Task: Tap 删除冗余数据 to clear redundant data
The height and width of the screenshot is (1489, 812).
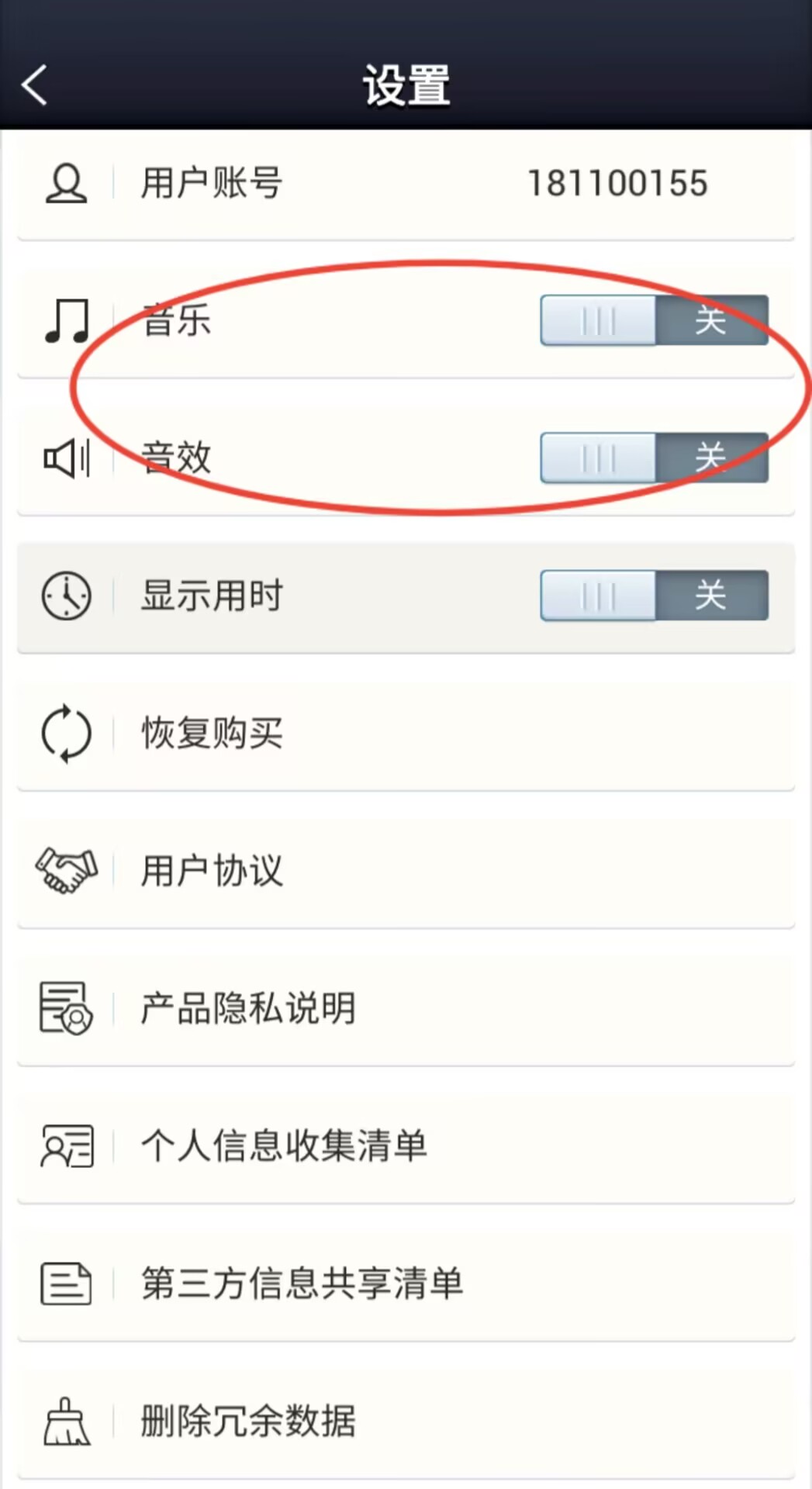Action: point(406,1422)
